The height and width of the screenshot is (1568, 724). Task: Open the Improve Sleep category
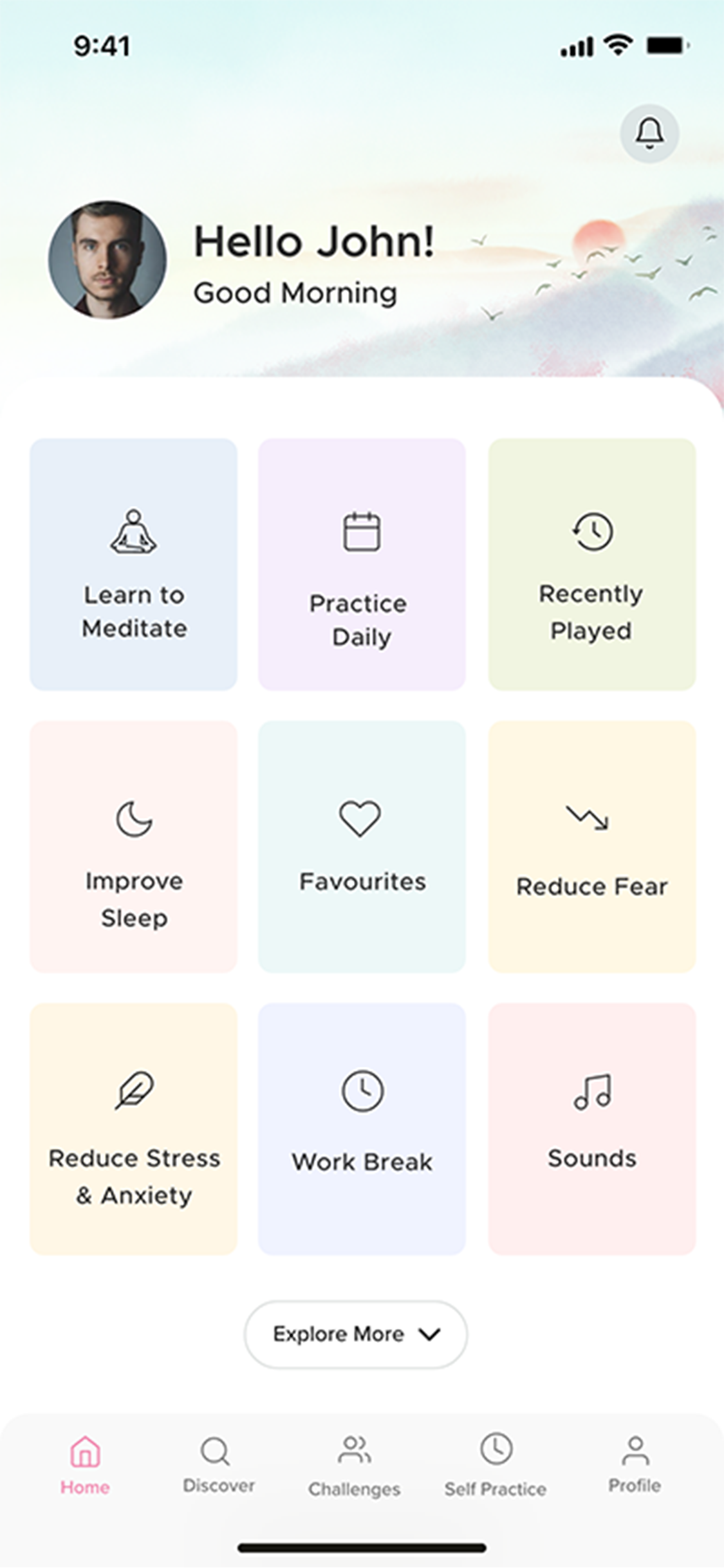click(134, 846)
